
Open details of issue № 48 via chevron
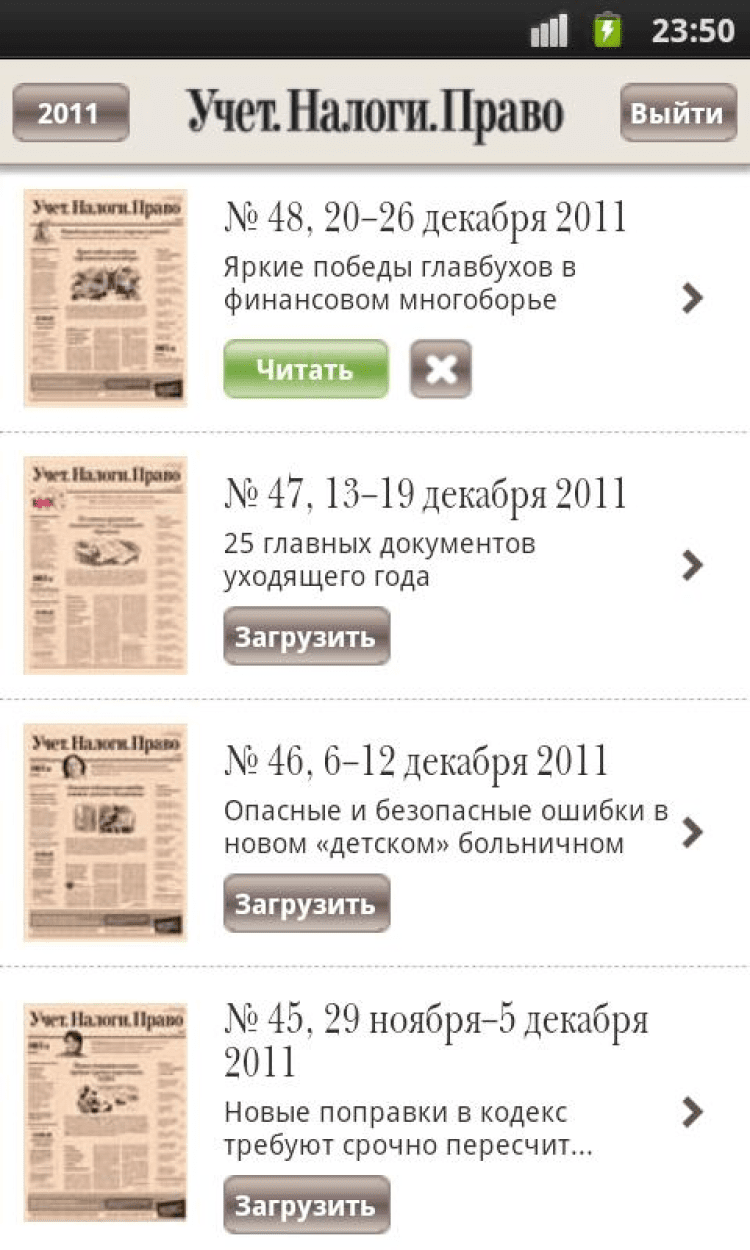click(x=692, y=298)
